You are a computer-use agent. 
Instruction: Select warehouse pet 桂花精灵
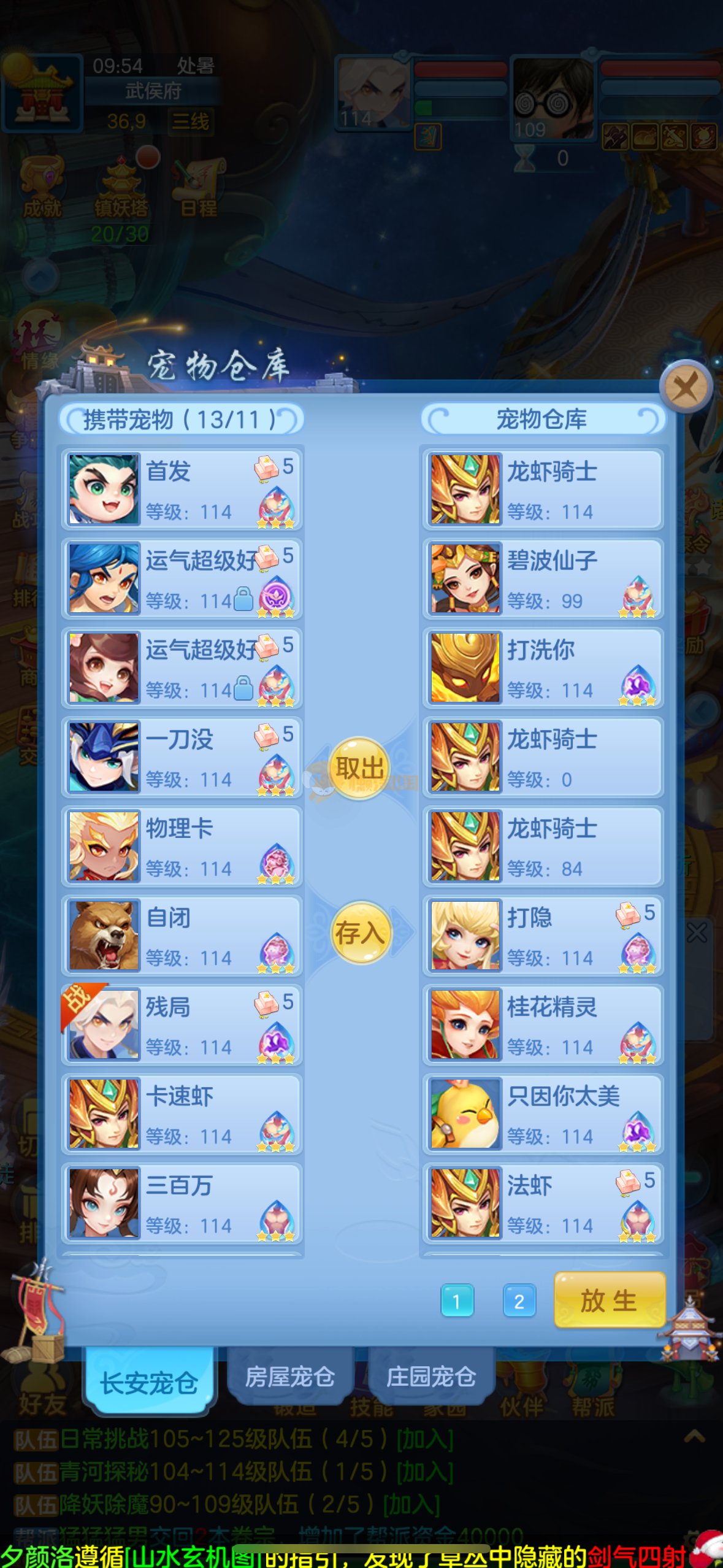coord(543,1024)
